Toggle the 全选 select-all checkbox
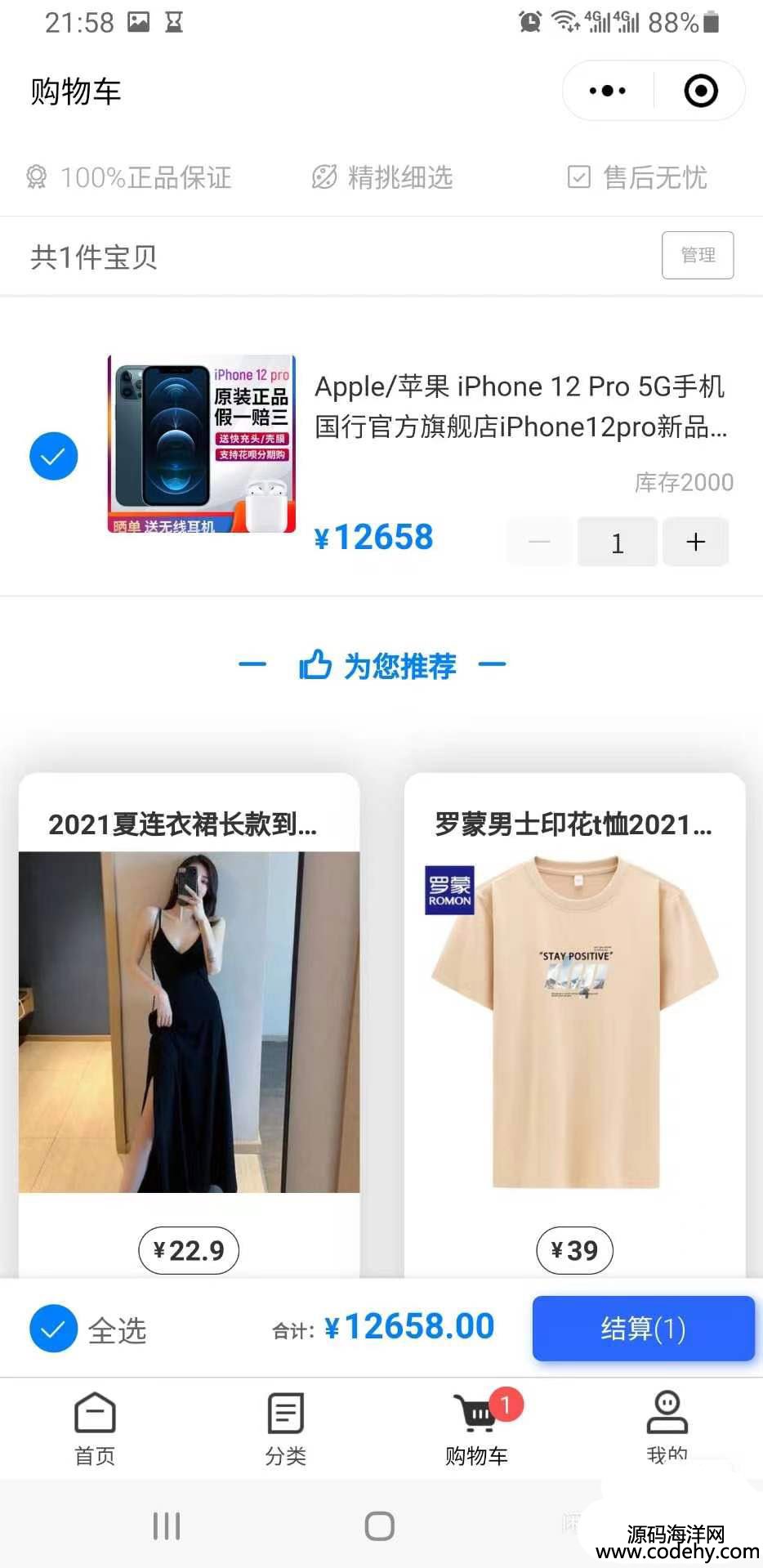Image resolution: width=763 pixels, height=1568 pixels. pos(54,1329)
